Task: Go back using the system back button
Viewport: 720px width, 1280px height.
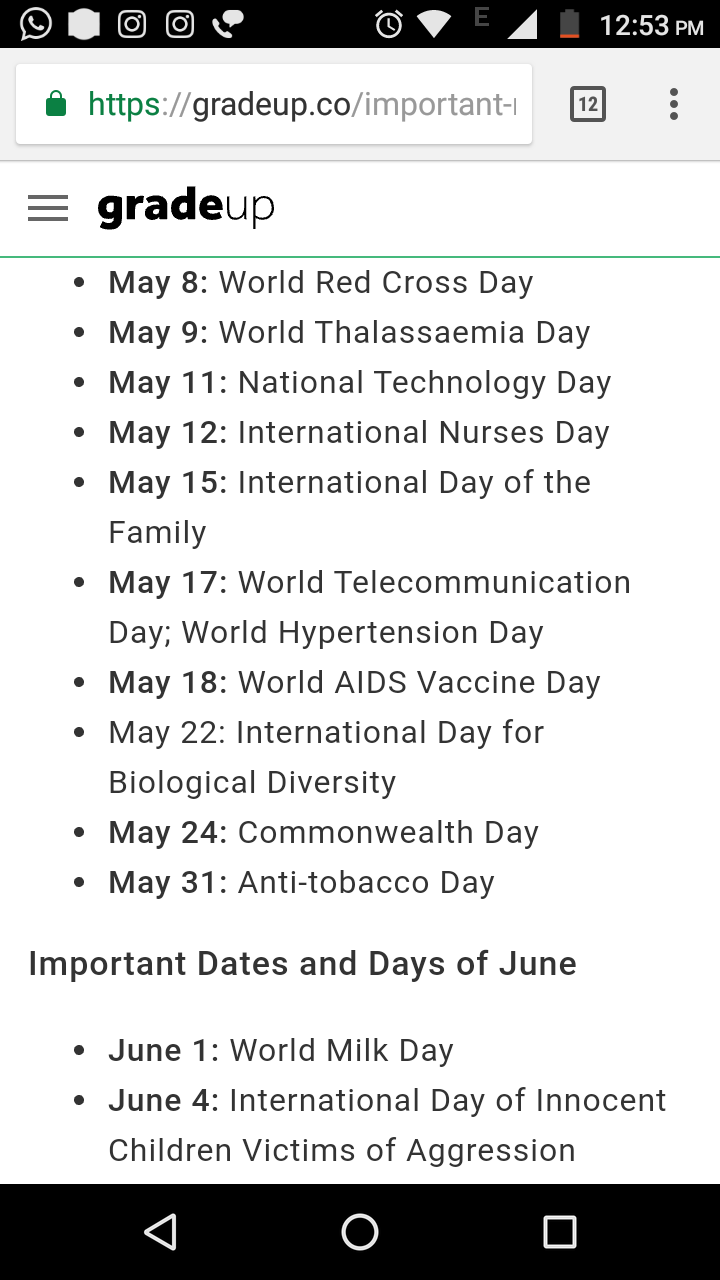Action: (160, 1232)
